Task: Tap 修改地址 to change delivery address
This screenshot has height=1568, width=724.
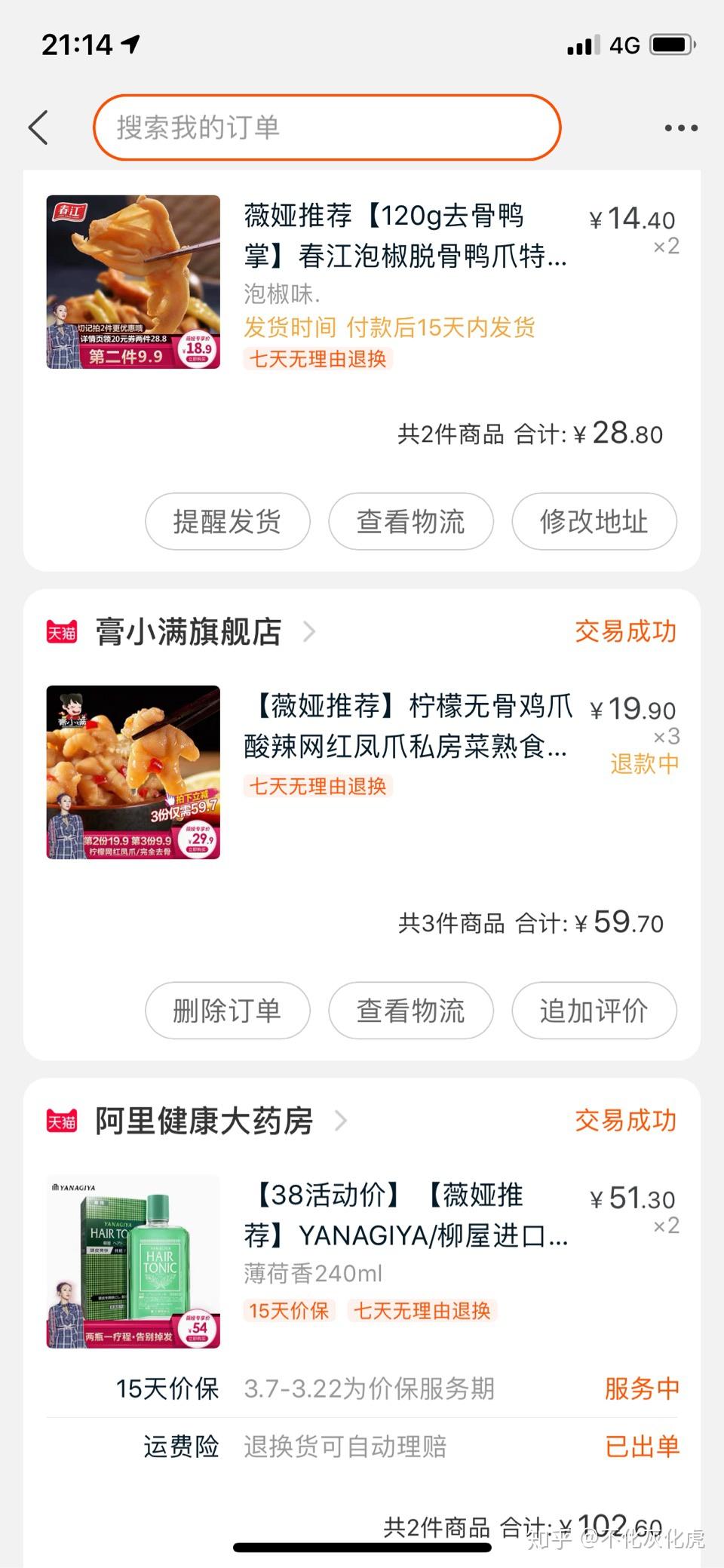Action: 594,521
